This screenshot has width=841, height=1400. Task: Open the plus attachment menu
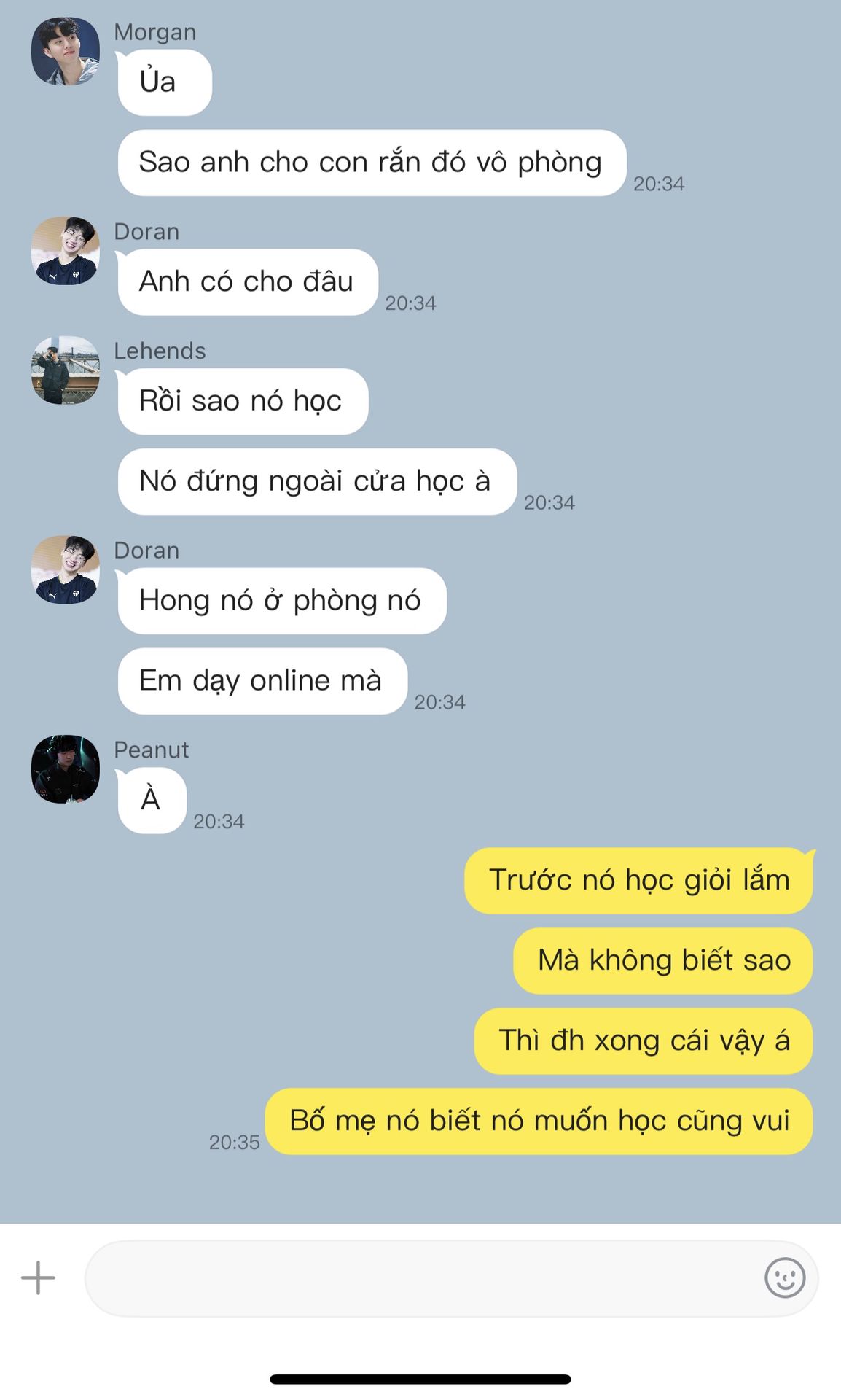coord(38,1277)
